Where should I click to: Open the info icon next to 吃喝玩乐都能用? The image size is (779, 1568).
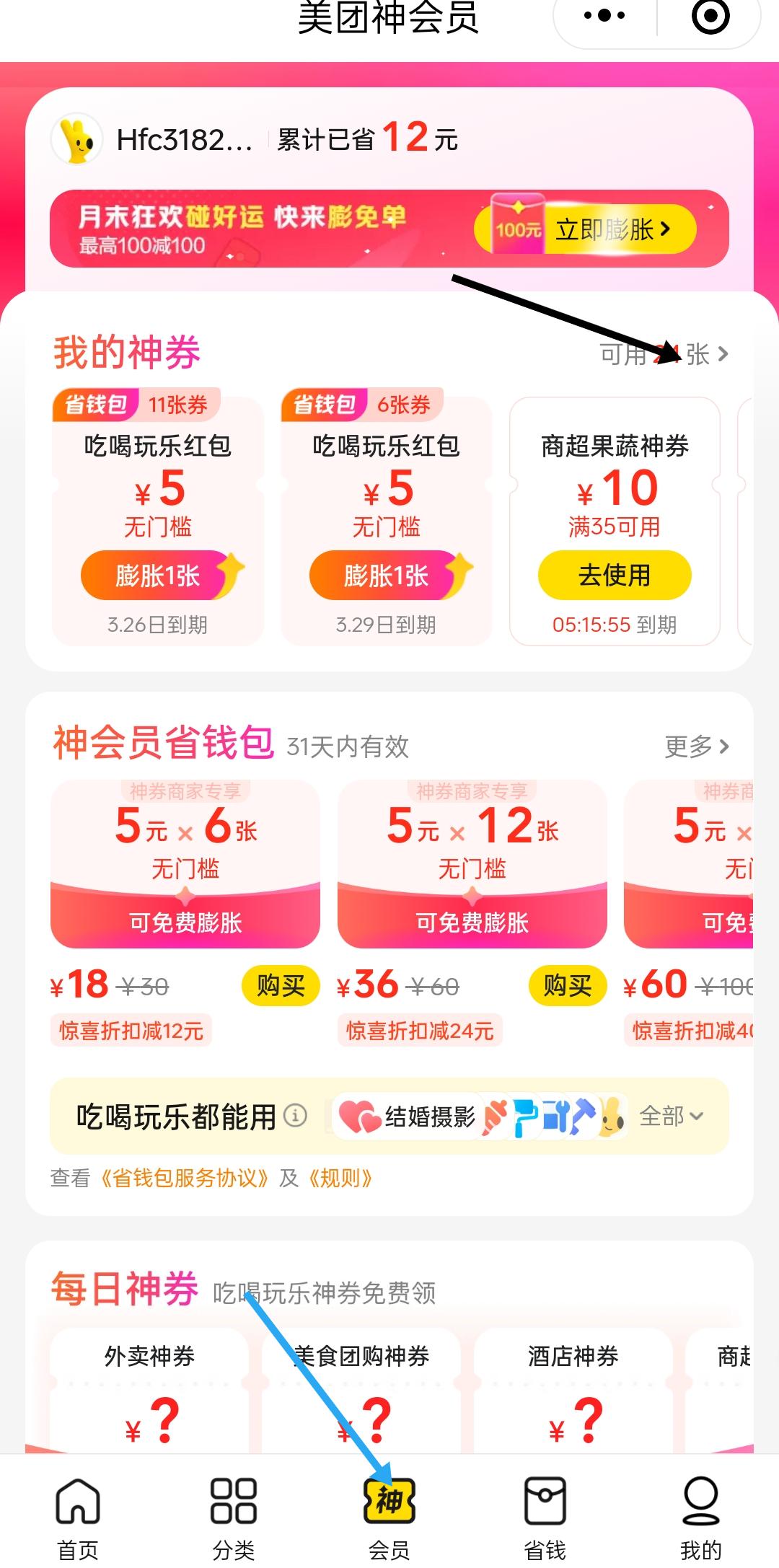tap(295, 1116)
